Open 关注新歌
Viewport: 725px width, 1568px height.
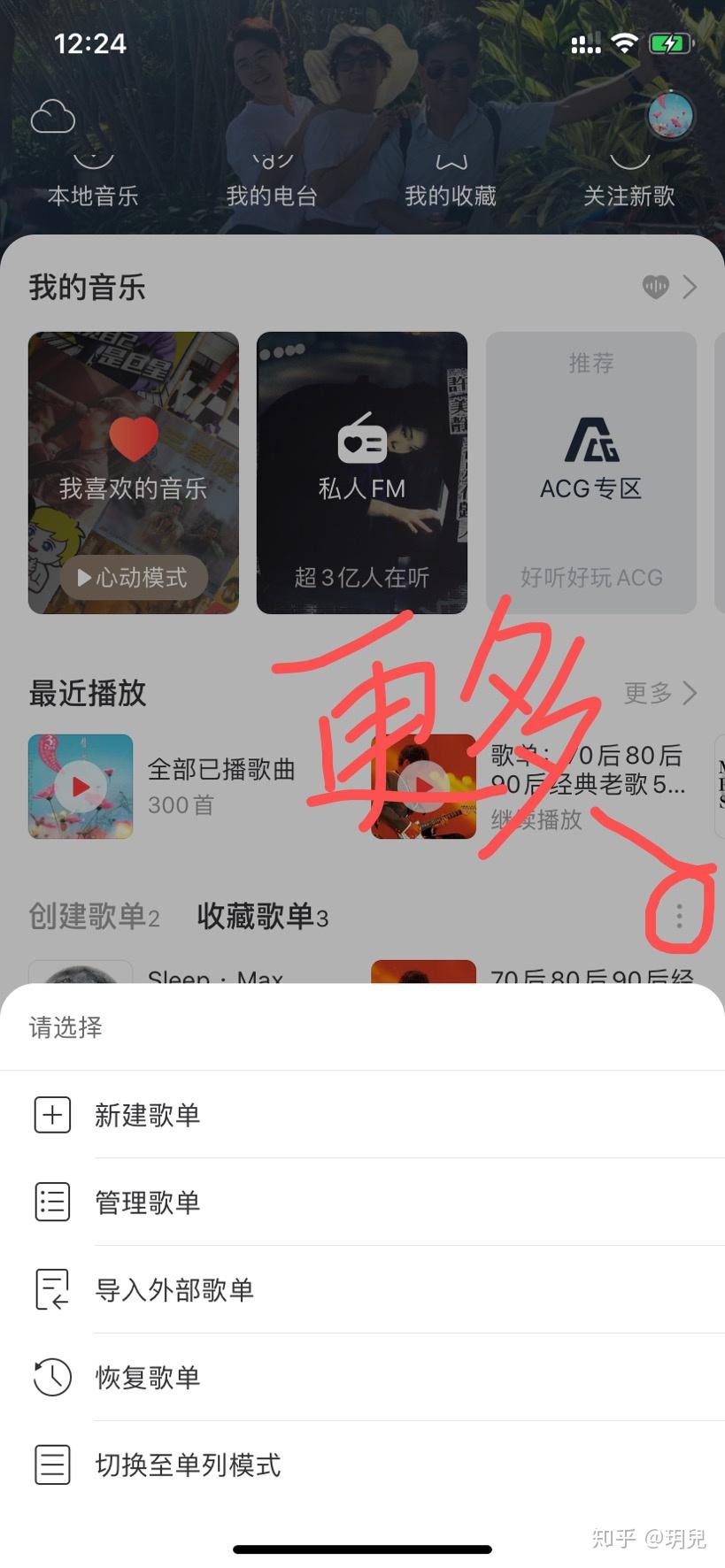point(629,183)
